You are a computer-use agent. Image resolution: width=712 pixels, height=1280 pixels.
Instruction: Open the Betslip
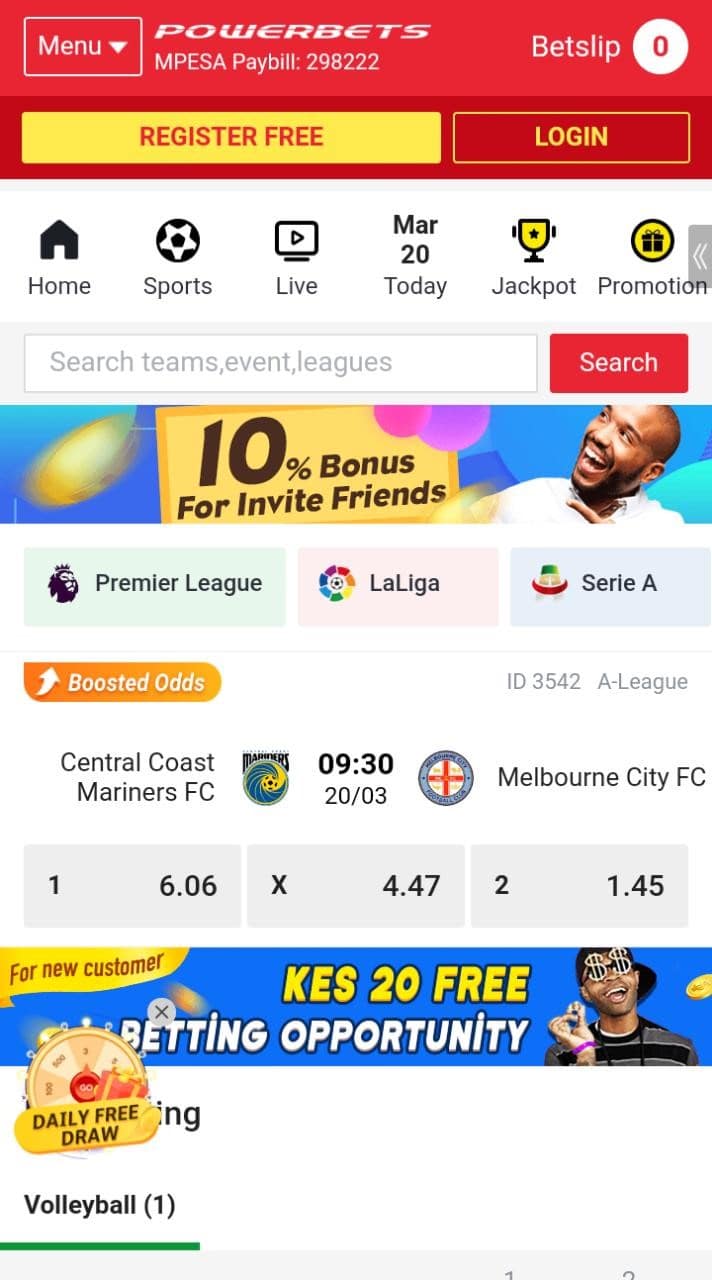point(608,47)
